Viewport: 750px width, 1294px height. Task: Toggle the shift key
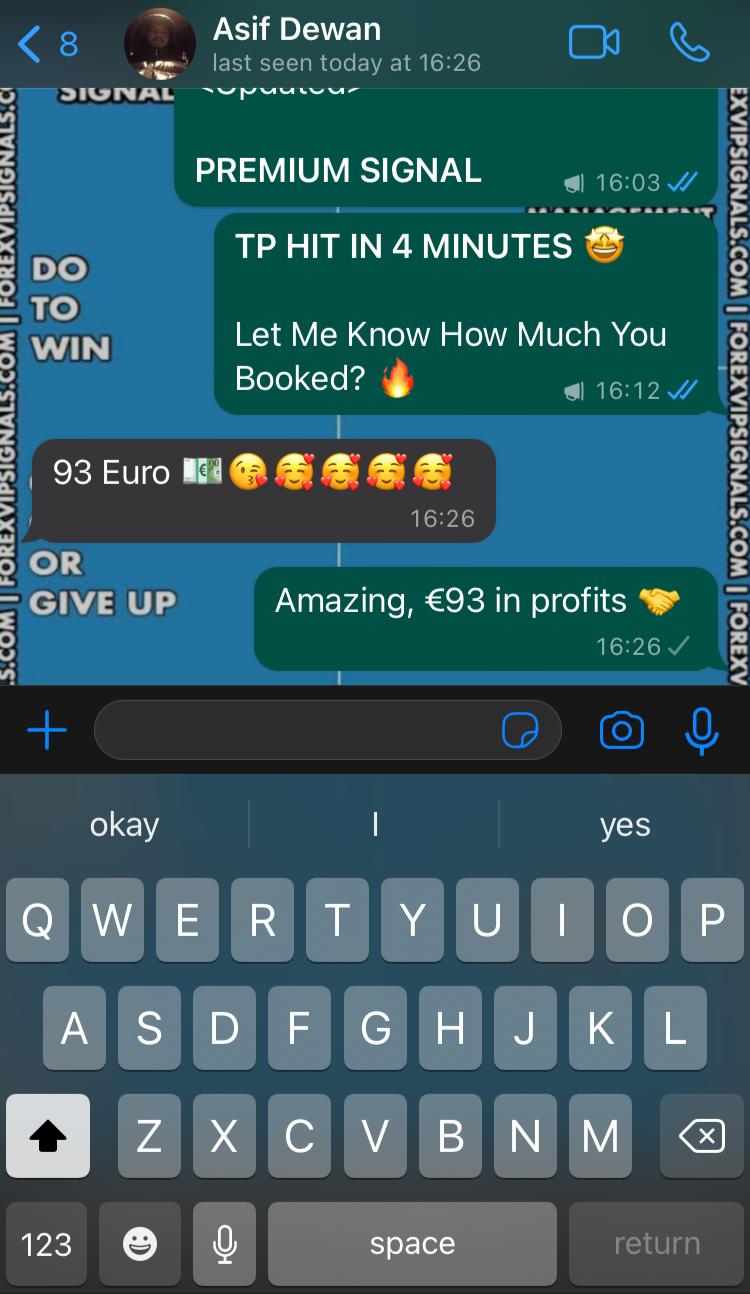coord(47,1136)
